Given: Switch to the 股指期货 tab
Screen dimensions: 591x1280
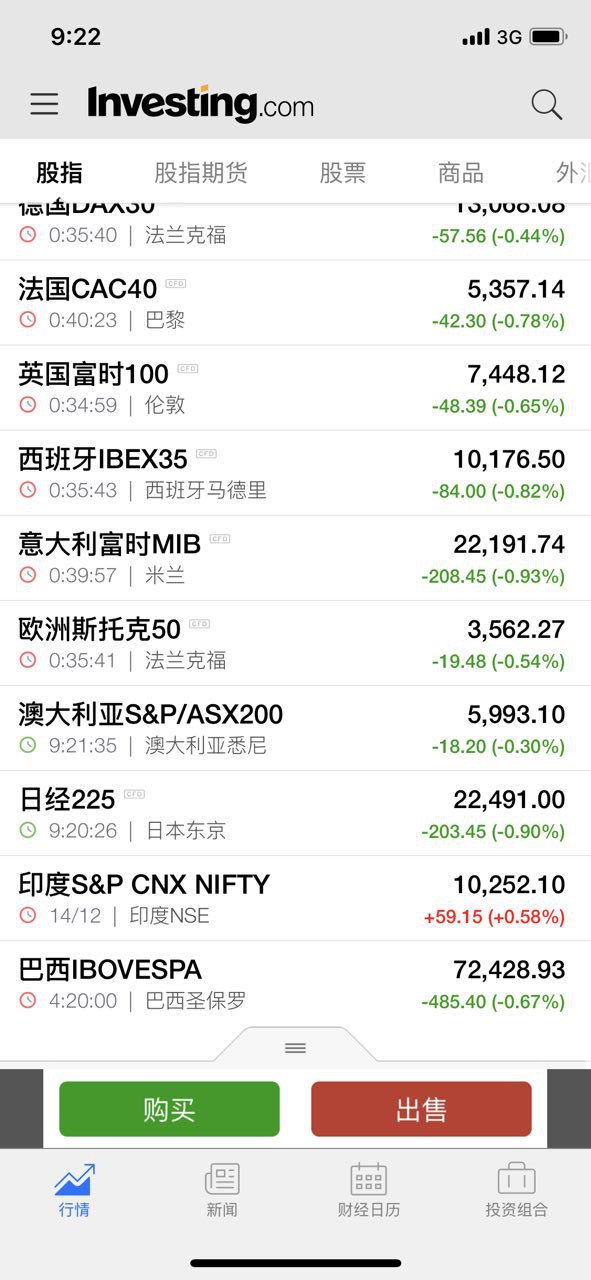Looking at the screenshot, I should pos(201,172).
